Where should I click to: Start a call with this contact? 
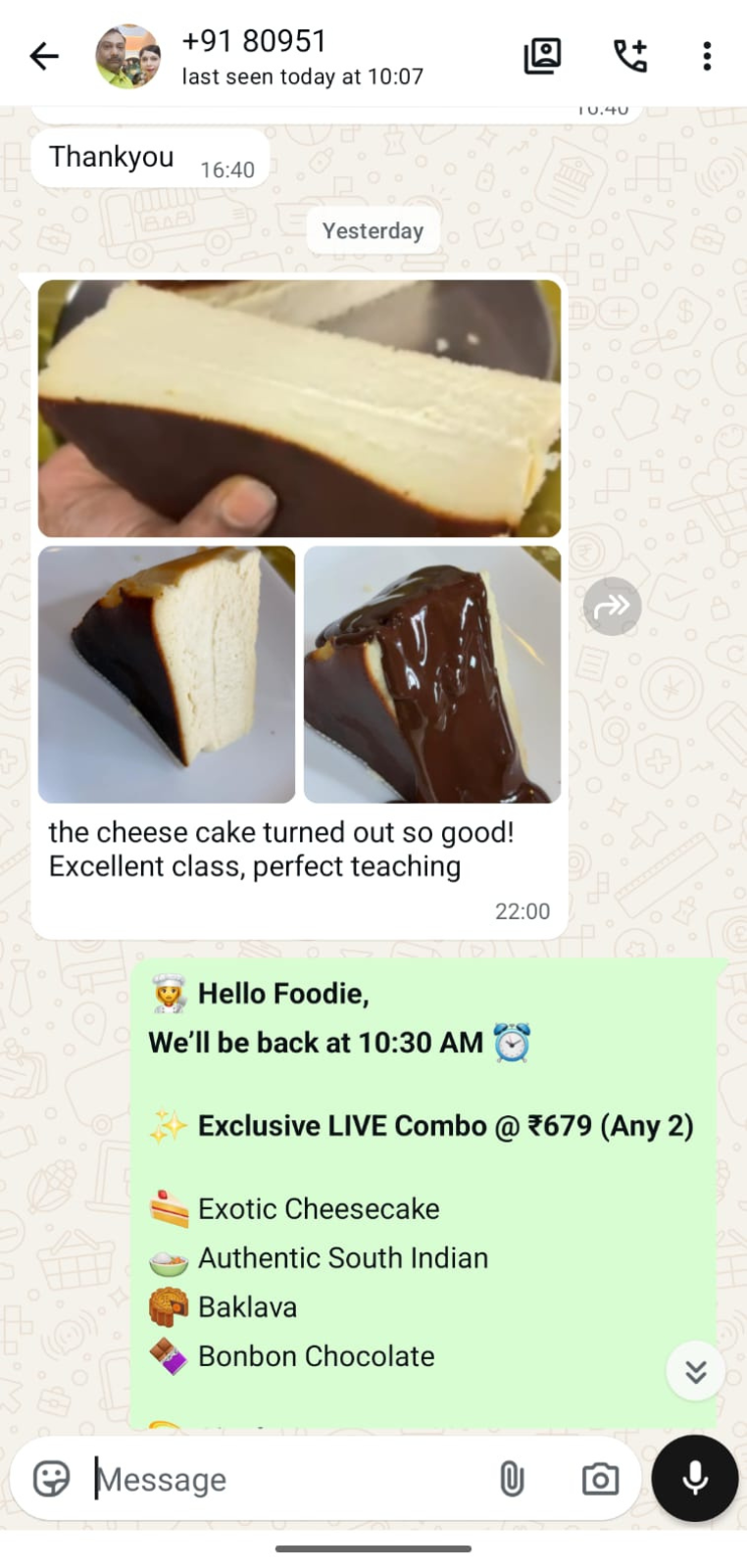[x=630, y=56]
